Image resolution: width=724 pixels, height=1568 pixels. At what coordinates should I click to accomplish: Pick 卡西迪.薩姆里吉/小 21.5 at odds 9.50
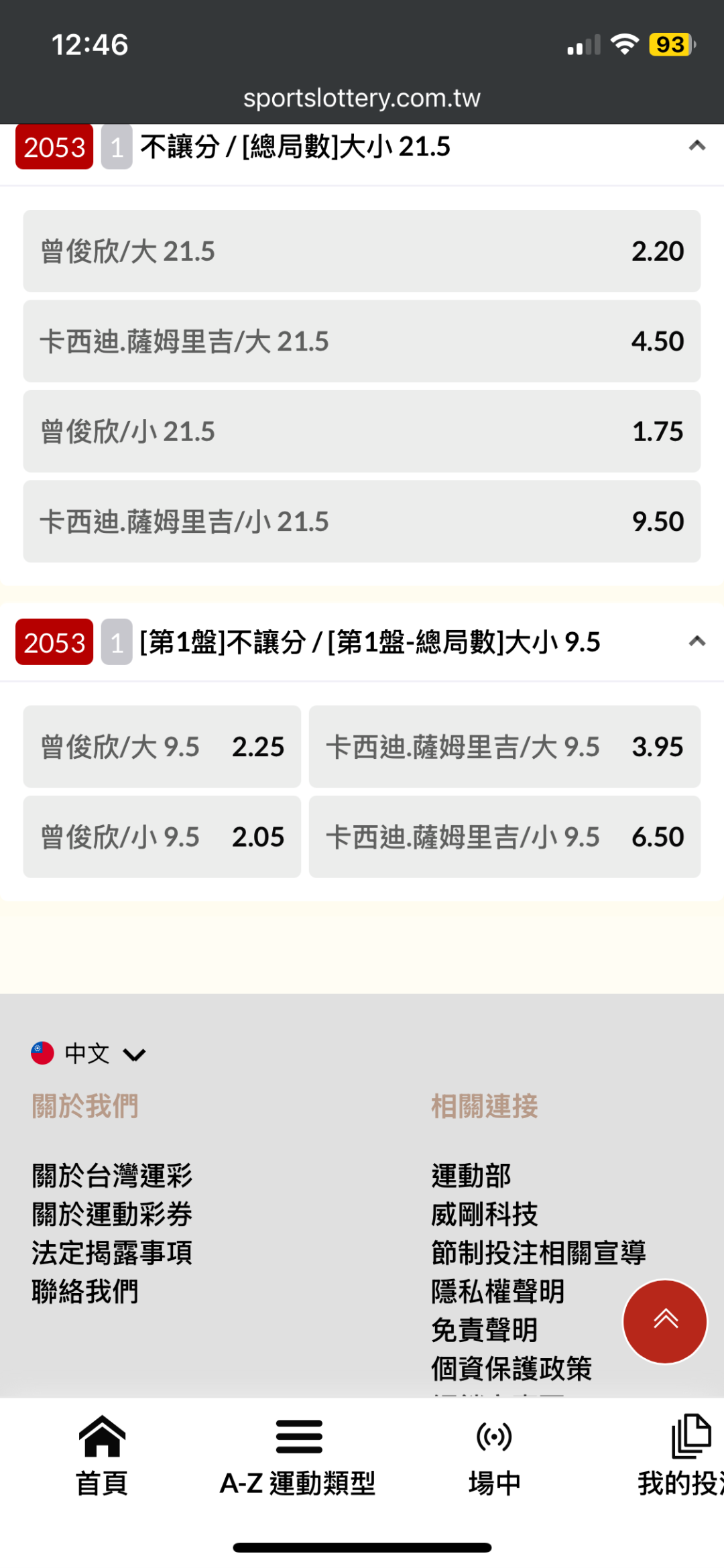(362, 521)
